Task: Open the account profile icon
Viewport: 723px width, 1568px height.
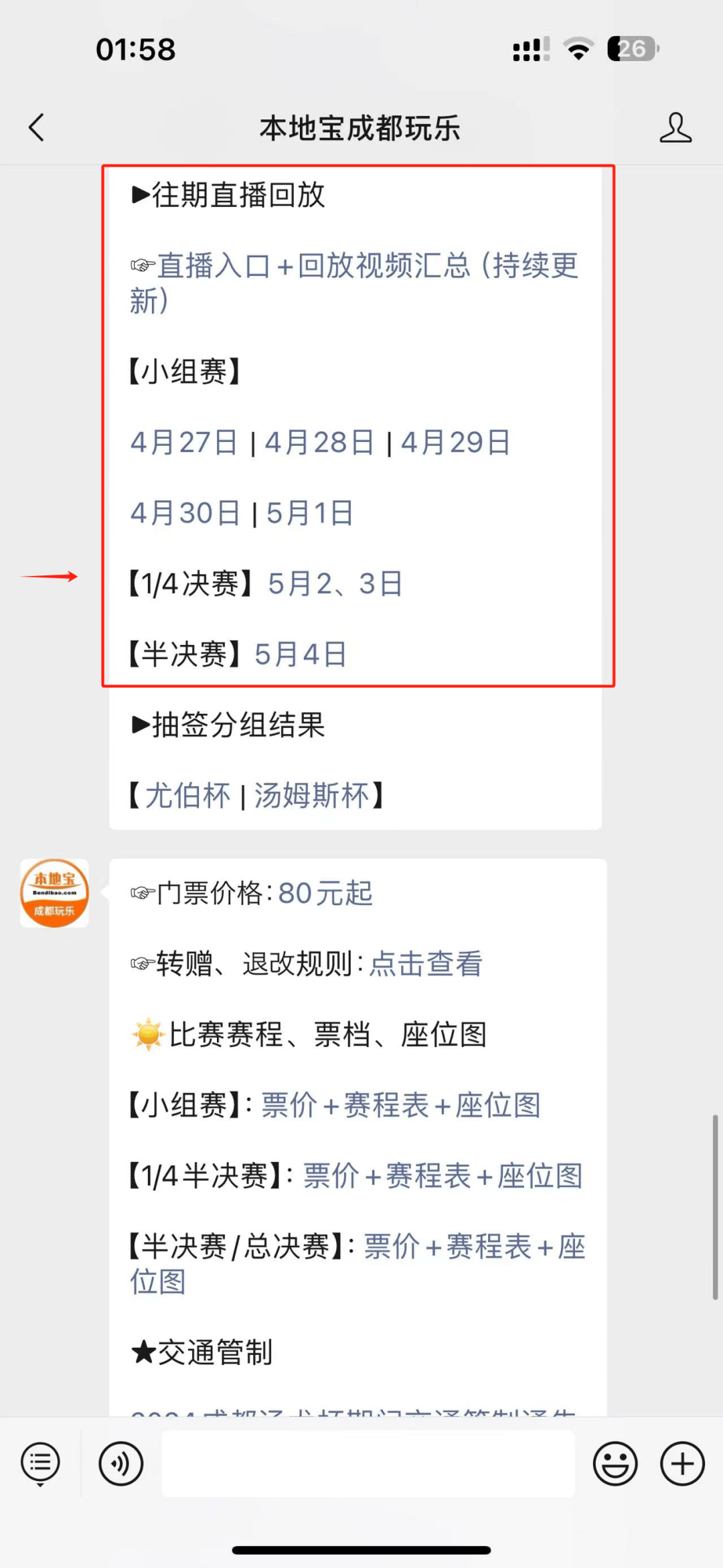Action: (675, 127)
